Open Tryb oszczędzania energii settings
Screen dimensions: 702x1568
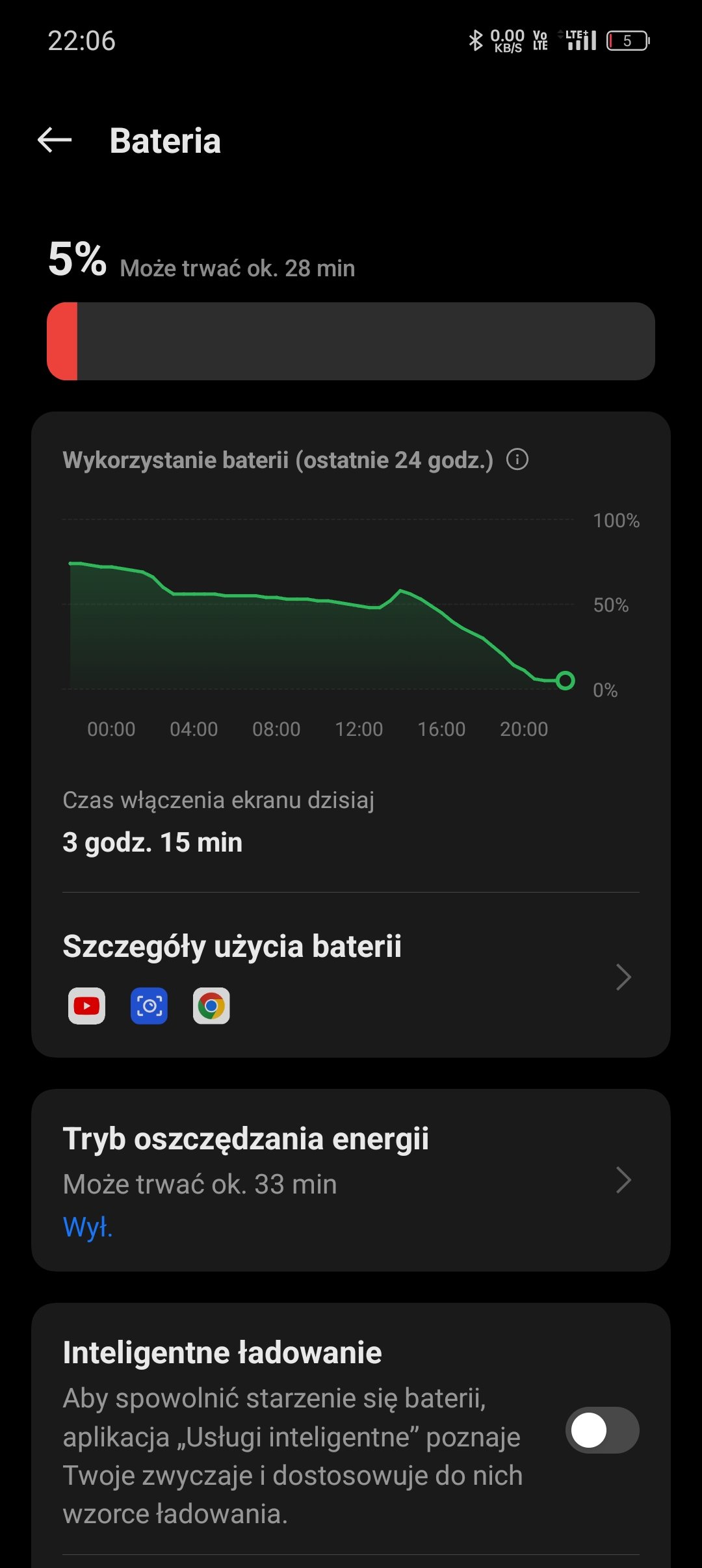point(351,1180)
